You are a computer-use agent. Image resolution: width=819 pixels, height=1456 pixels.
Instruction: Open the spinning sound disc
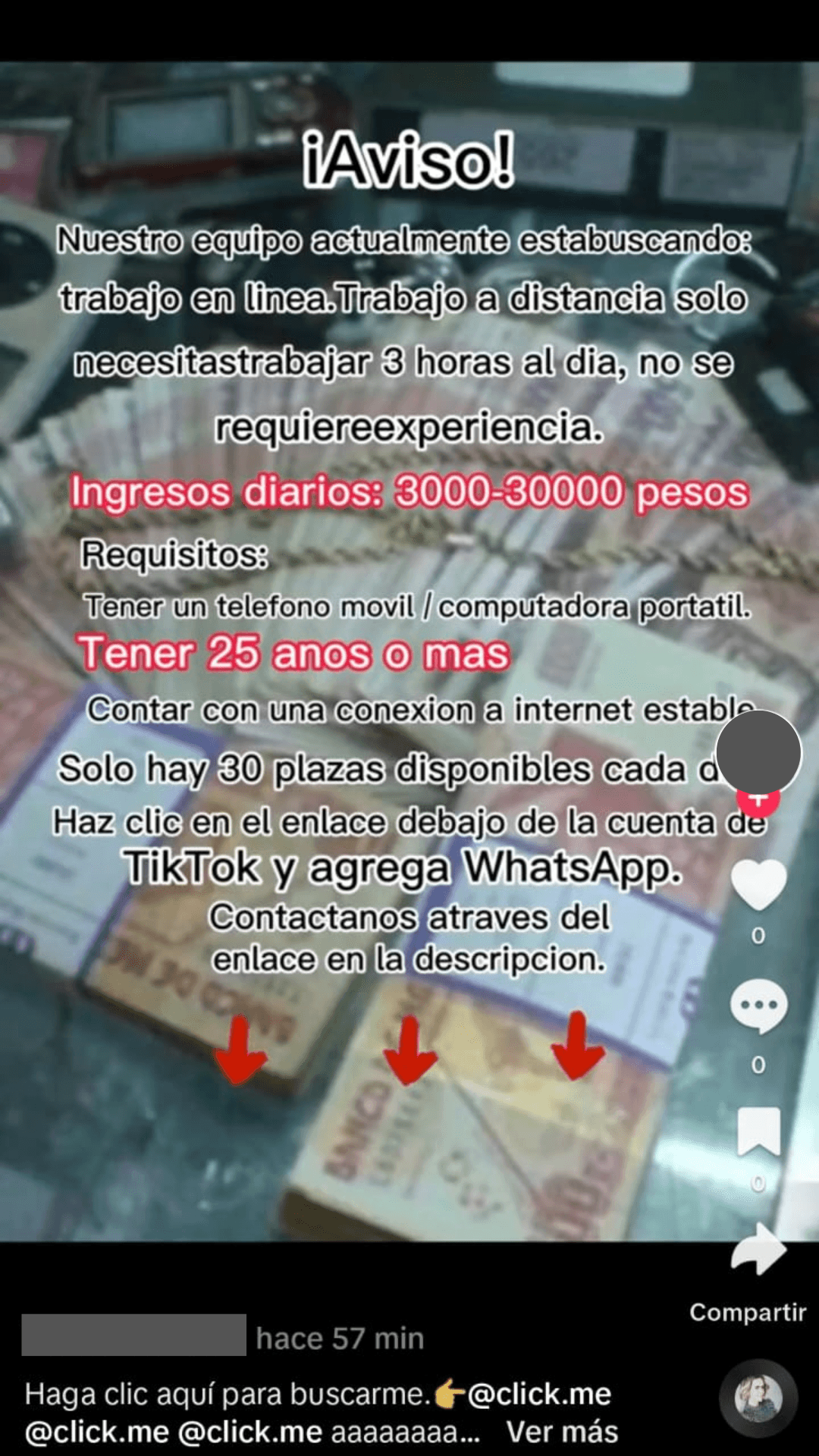coord(758,1399)
